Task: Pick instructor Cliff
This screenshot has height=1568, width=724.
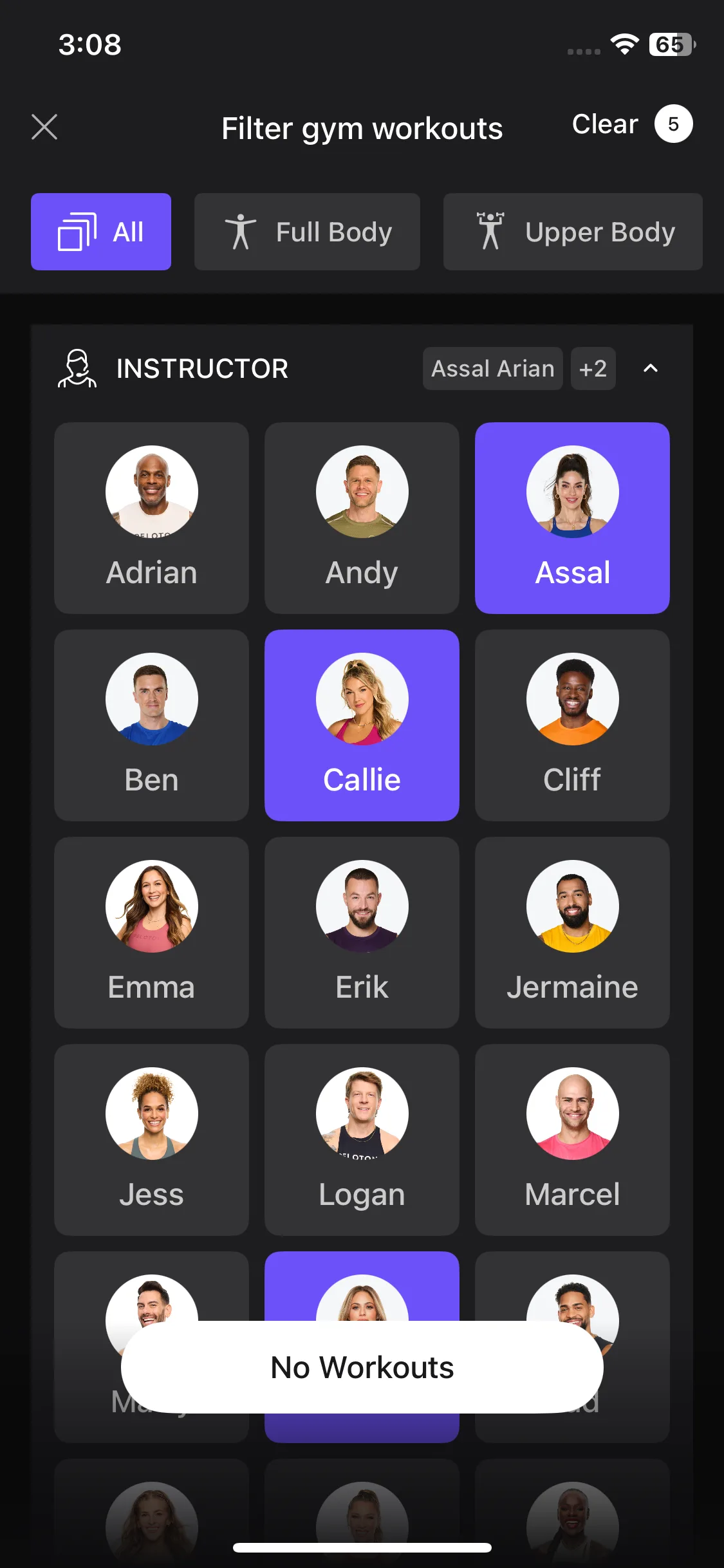Action: 572,725
